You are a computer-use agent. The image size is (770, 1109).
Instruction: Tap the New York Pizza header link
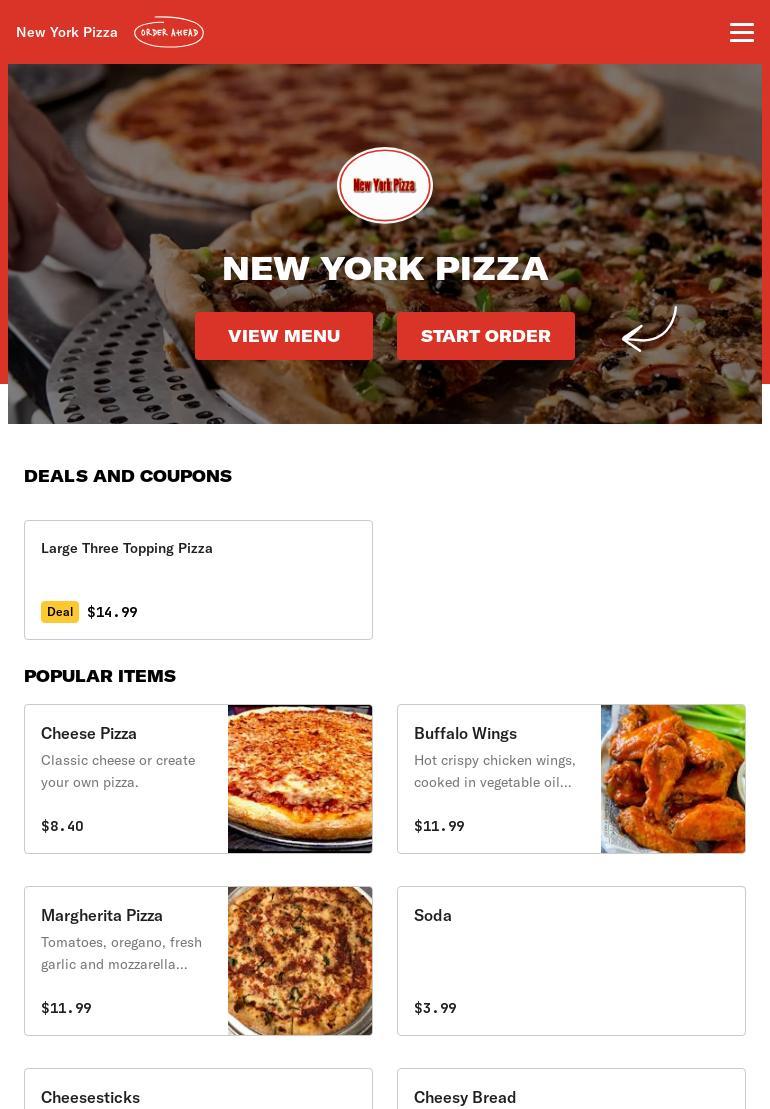click(67, 32)
